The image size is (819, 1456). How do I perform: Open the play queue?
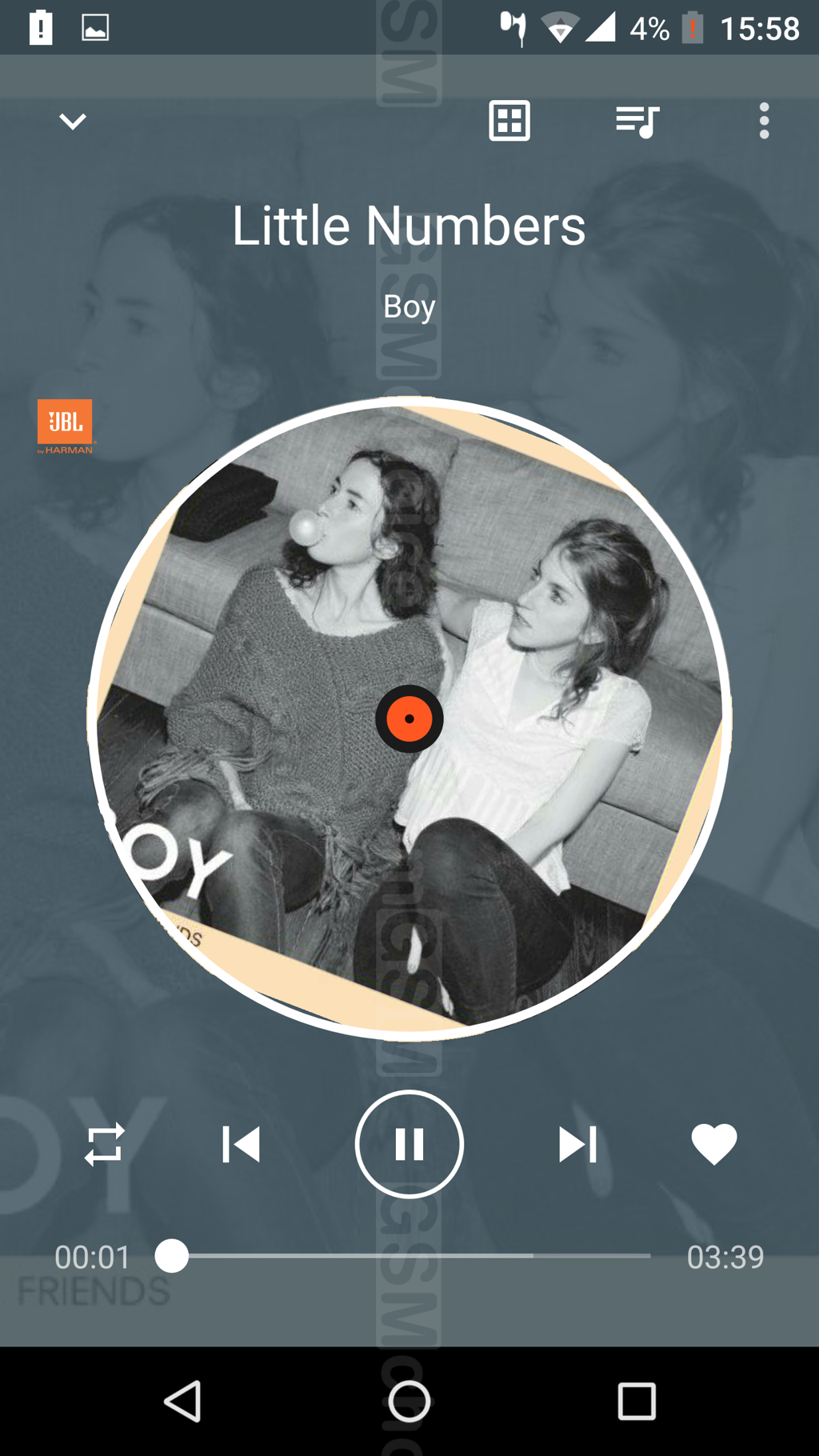(x=637, y=122)
